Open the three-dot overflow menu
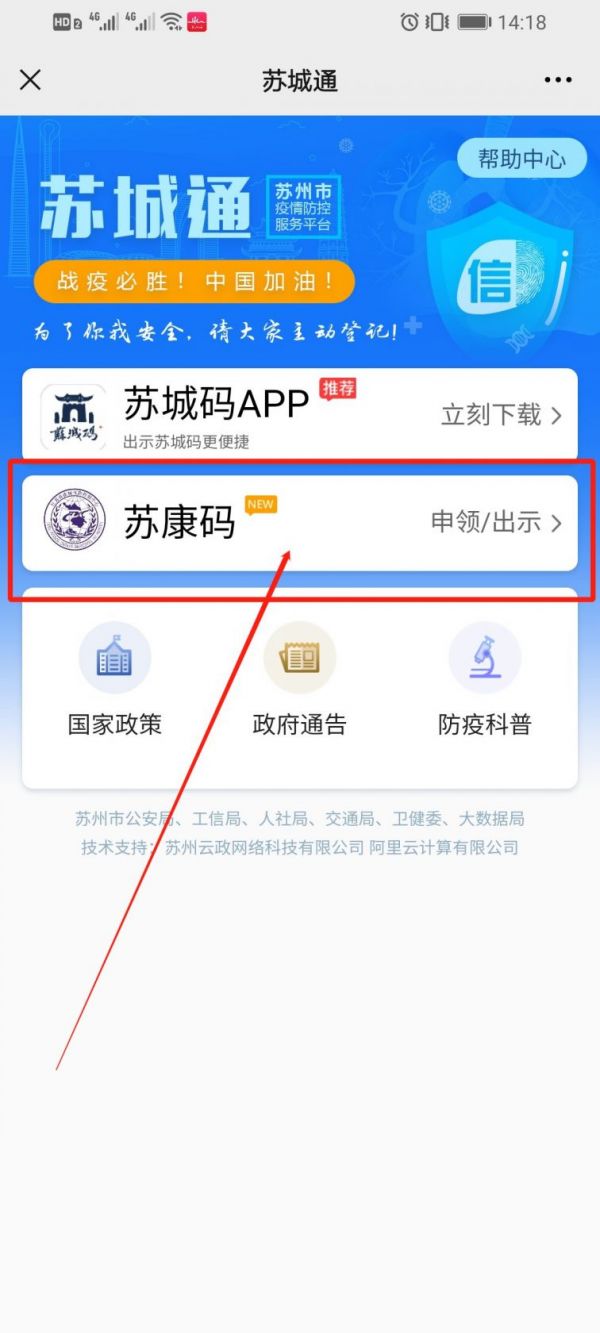 (x=558, y=80)
